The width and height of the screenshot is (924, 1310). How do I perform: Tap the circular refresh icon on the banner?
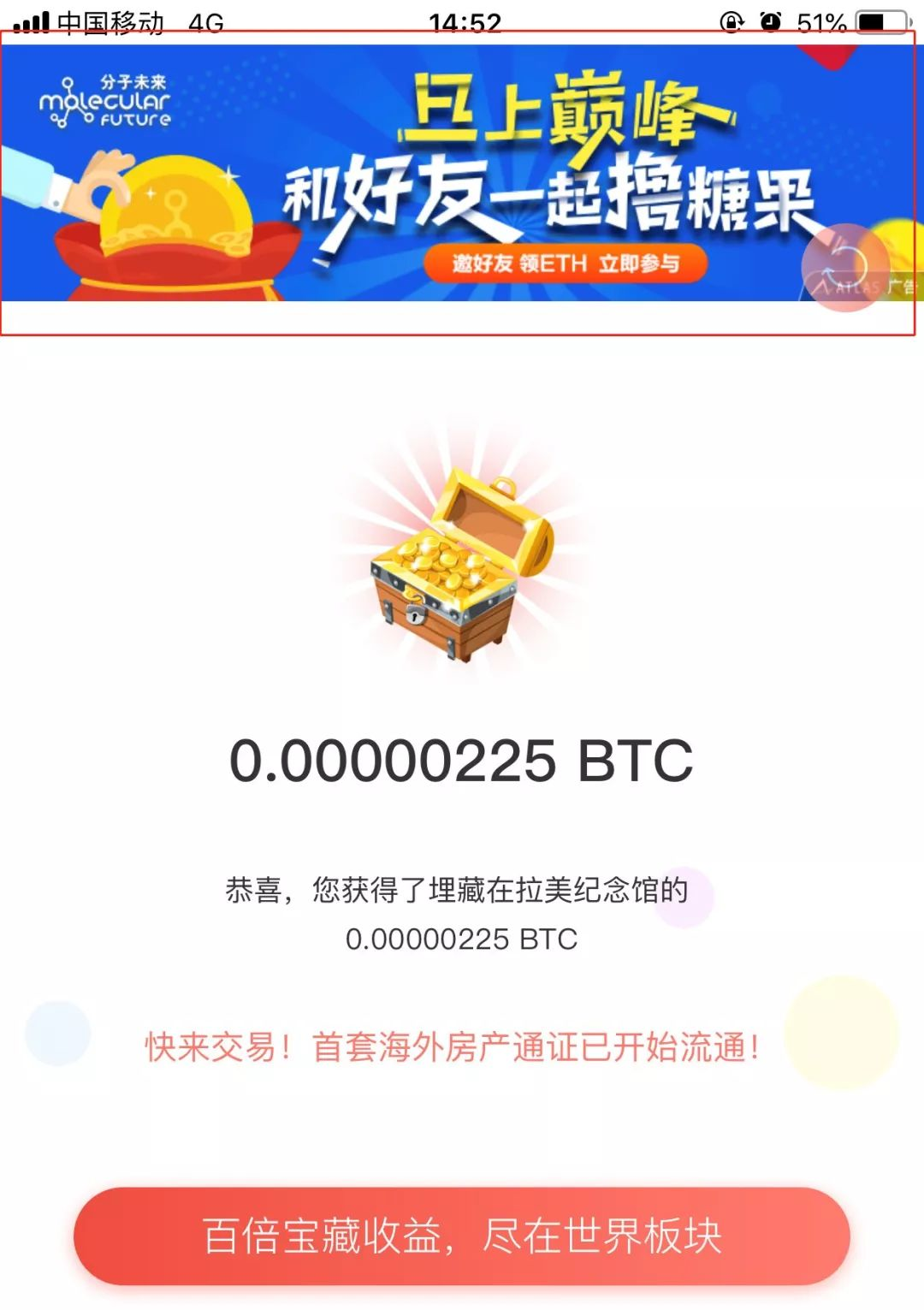(845, 268)
